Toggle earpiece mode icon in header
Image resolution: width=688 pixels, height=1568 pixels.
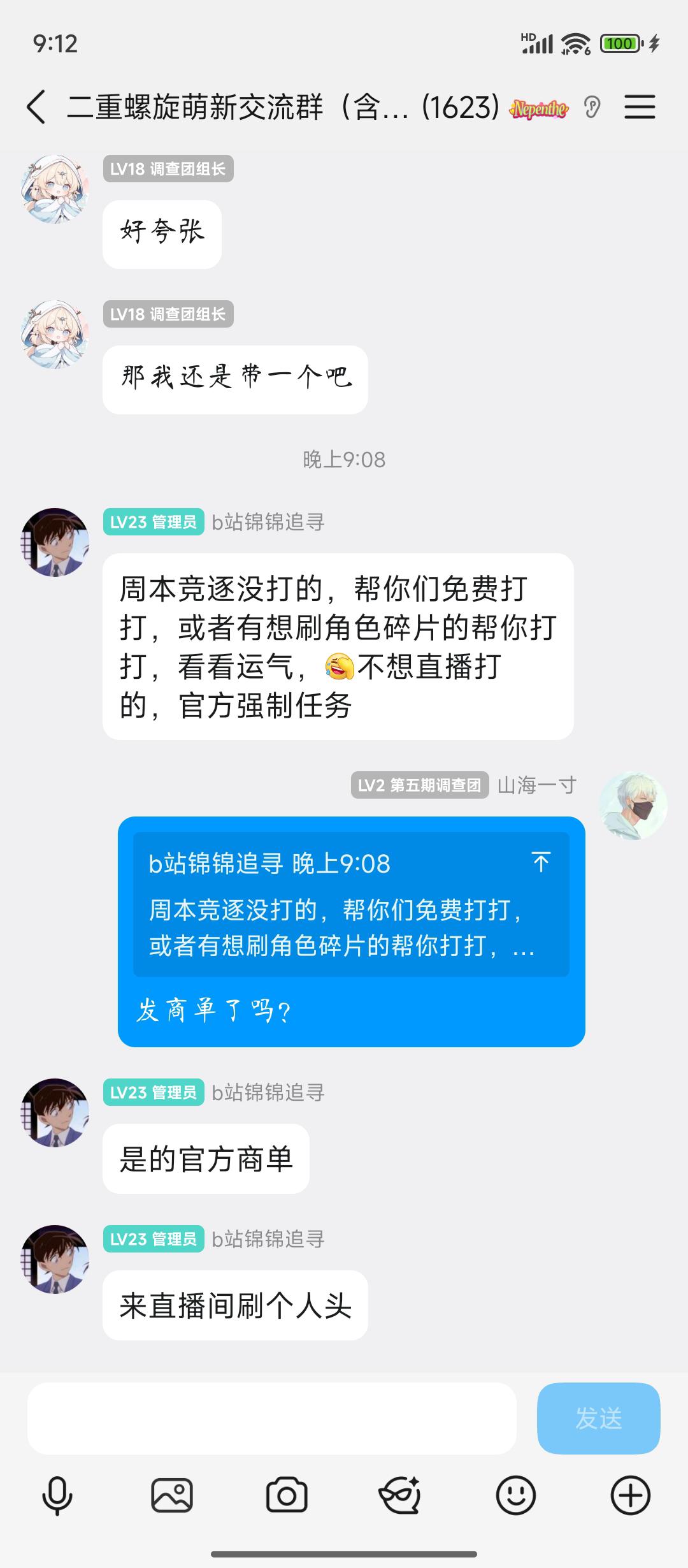592,107
